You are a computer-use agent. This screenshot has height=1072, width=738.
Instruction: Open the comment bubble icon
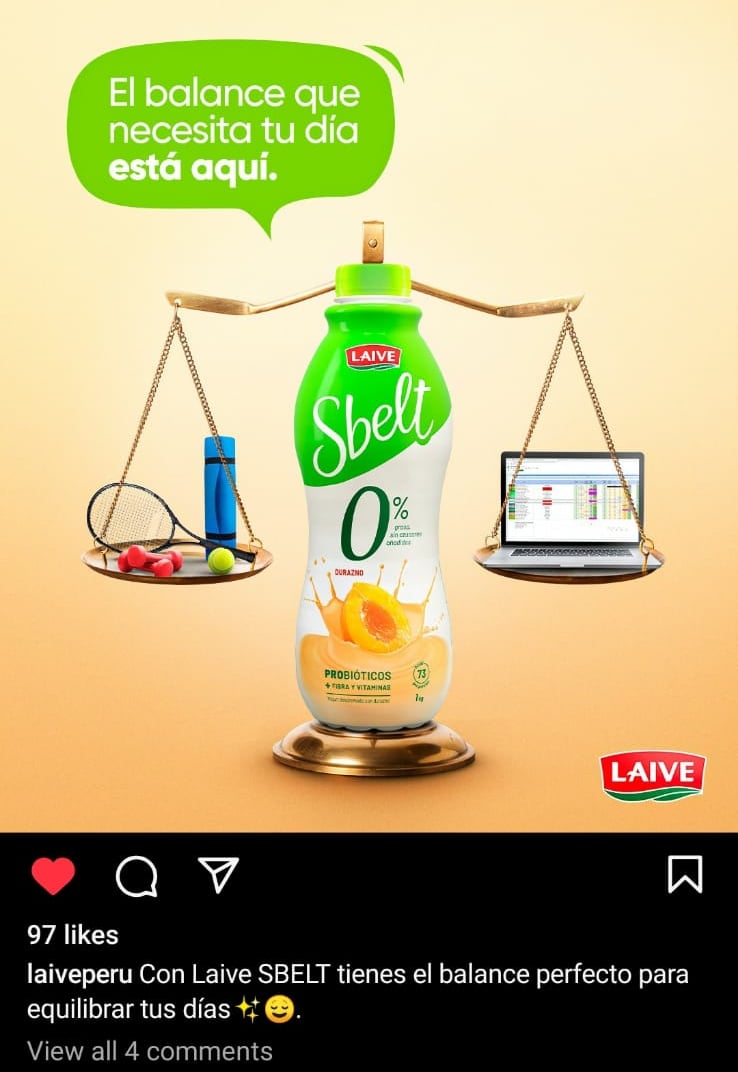point(136,877)
